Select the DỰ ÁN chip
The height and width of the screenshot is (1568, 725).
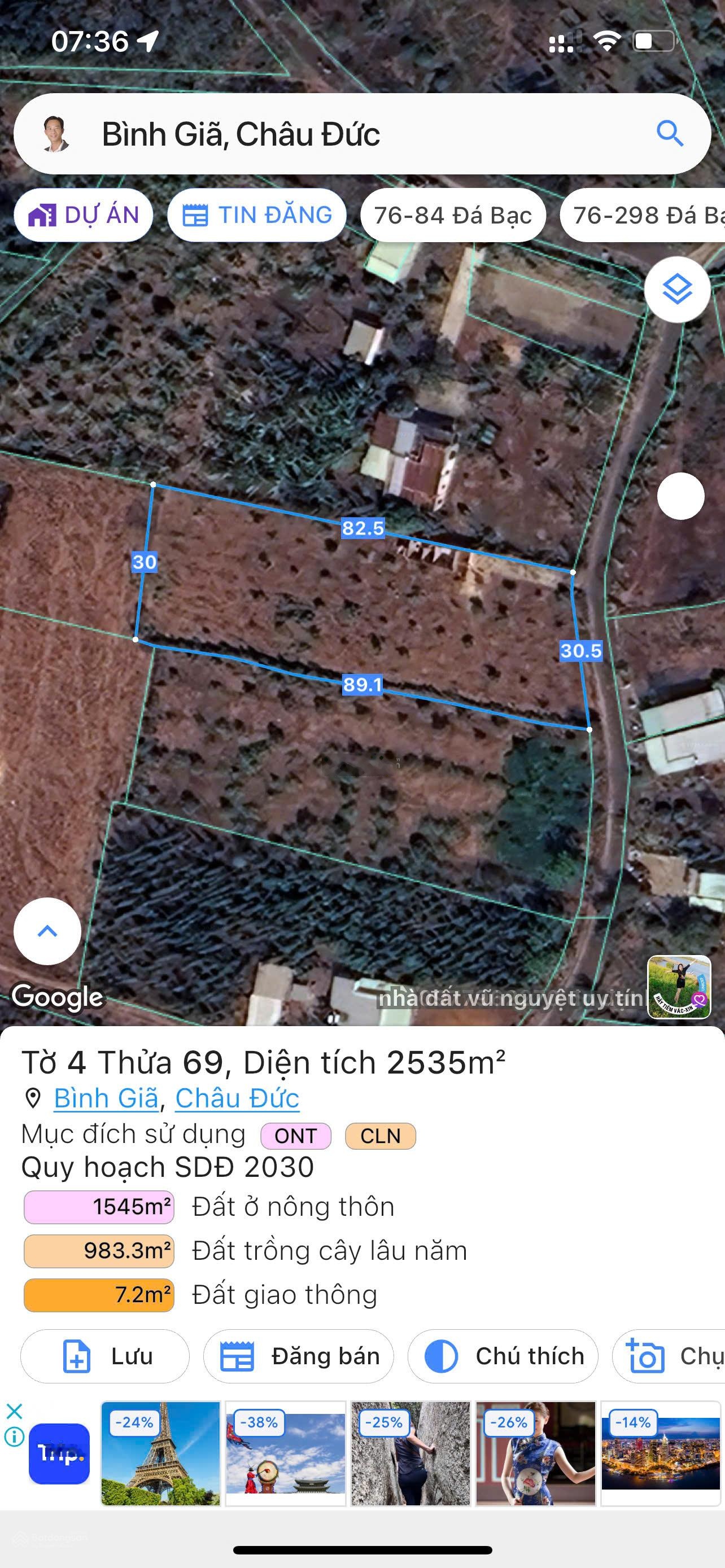[x=84, y=216]
